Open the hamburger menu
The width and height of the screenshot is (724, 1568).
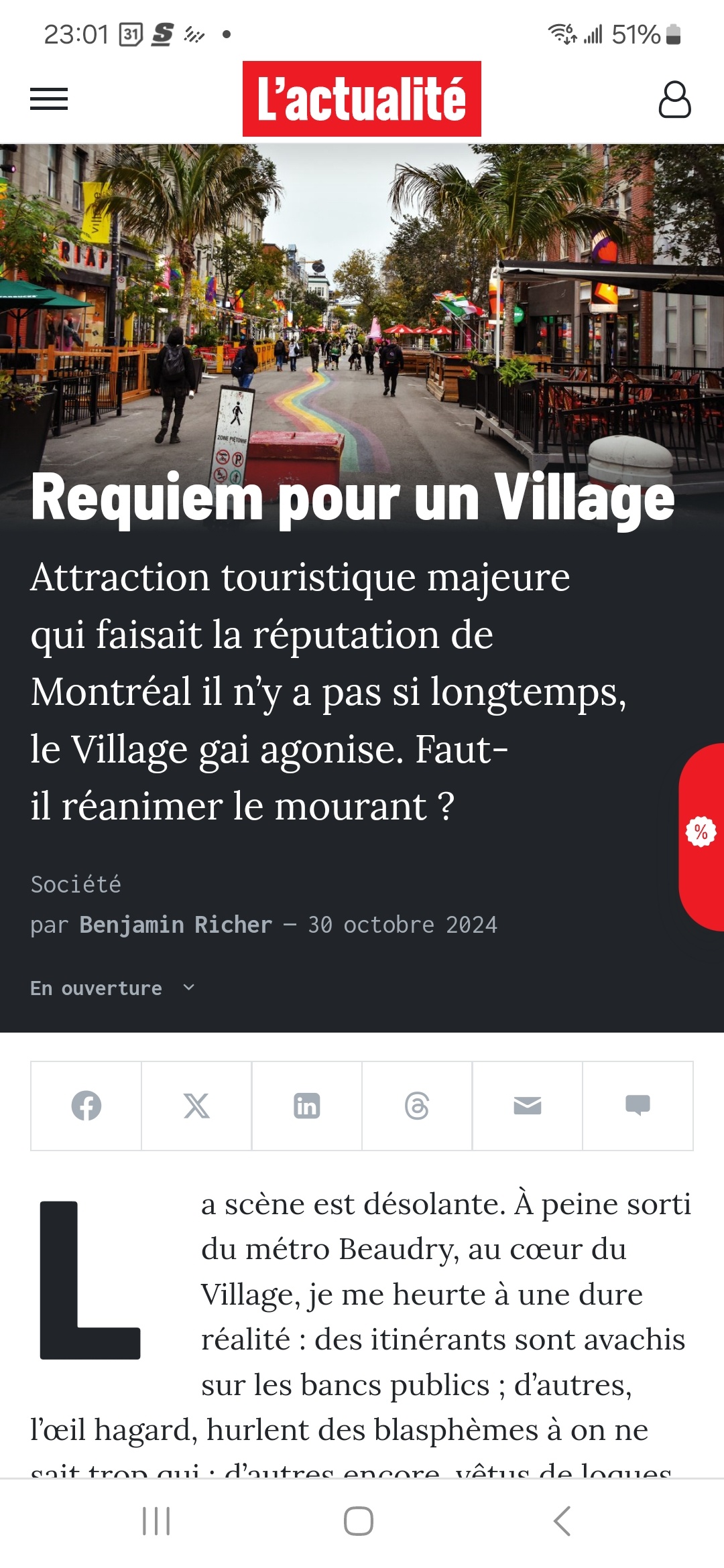point(49,99)
